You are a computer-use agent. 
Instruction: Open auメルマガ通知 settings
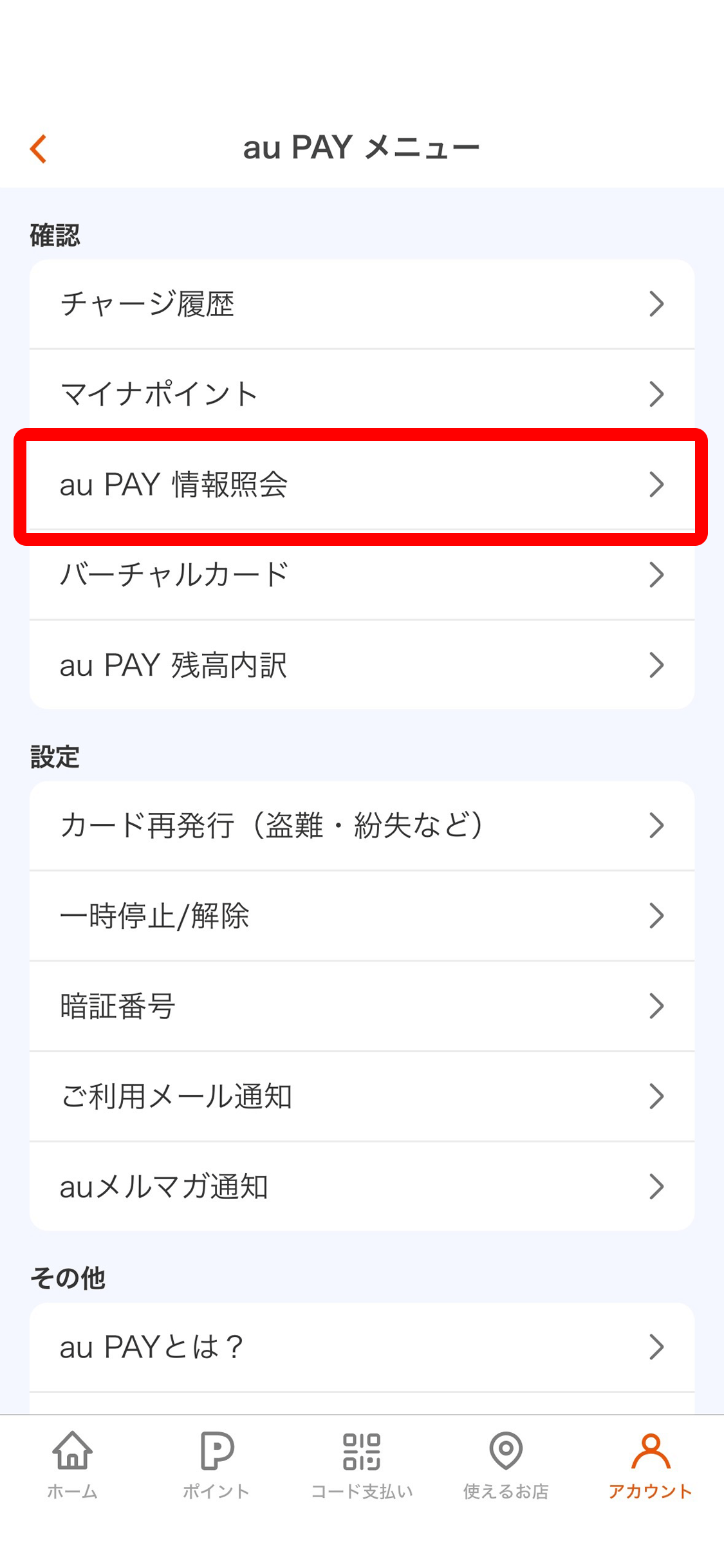(362, 1186)
